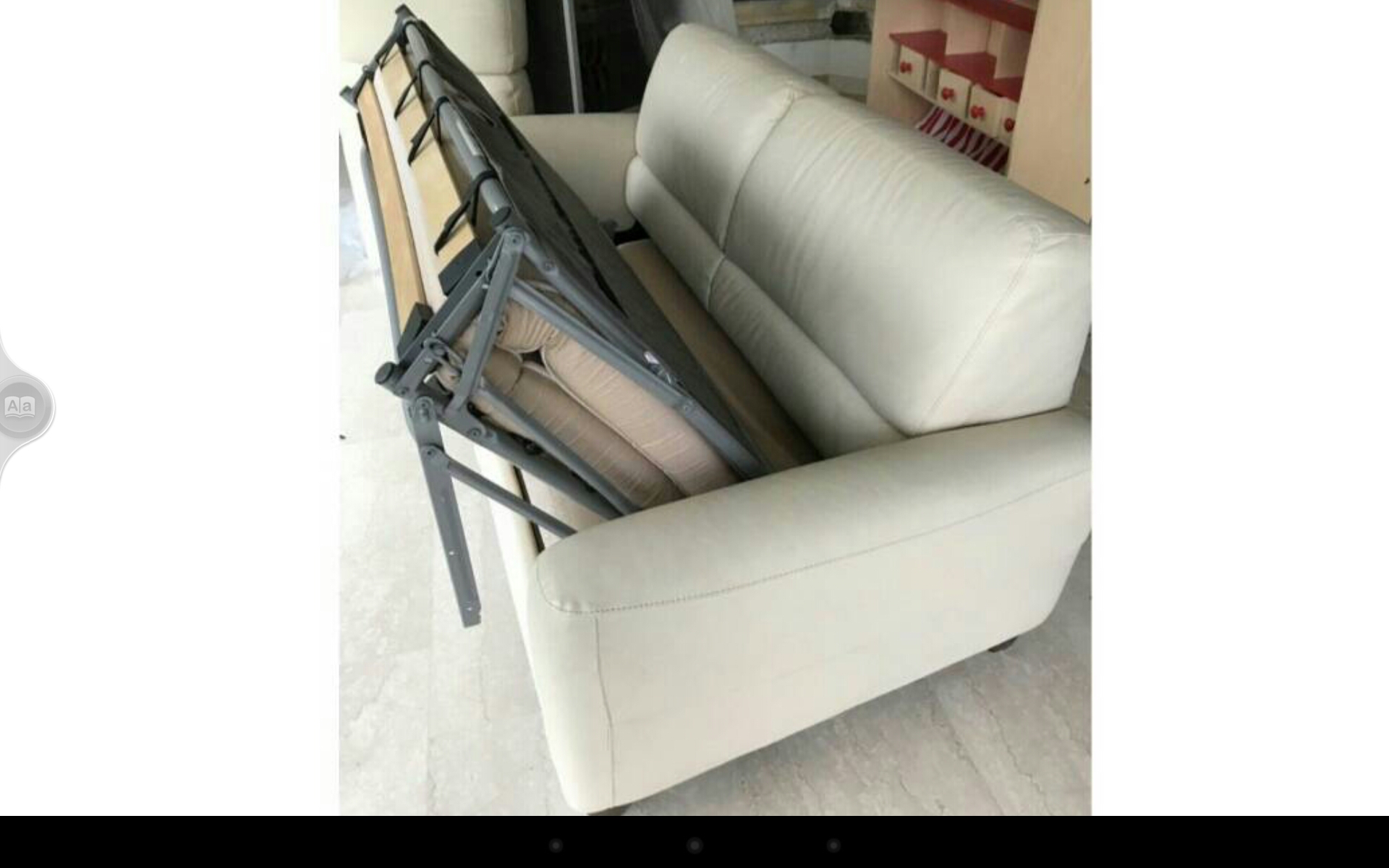
Task: Tap the sofa bed photo to show controls
Action: pyautogui.click(x=715, y=407)
